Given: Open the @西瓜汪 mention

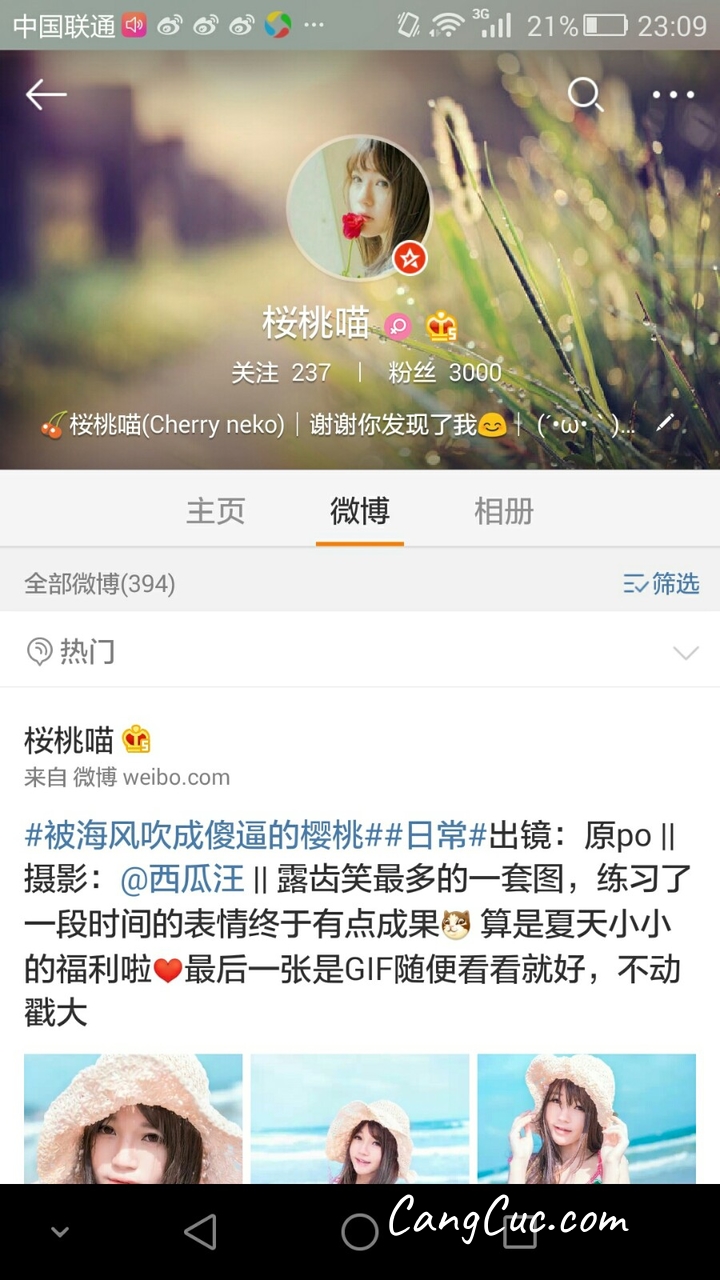Looking at the screenshot, I should click(181, 878).
